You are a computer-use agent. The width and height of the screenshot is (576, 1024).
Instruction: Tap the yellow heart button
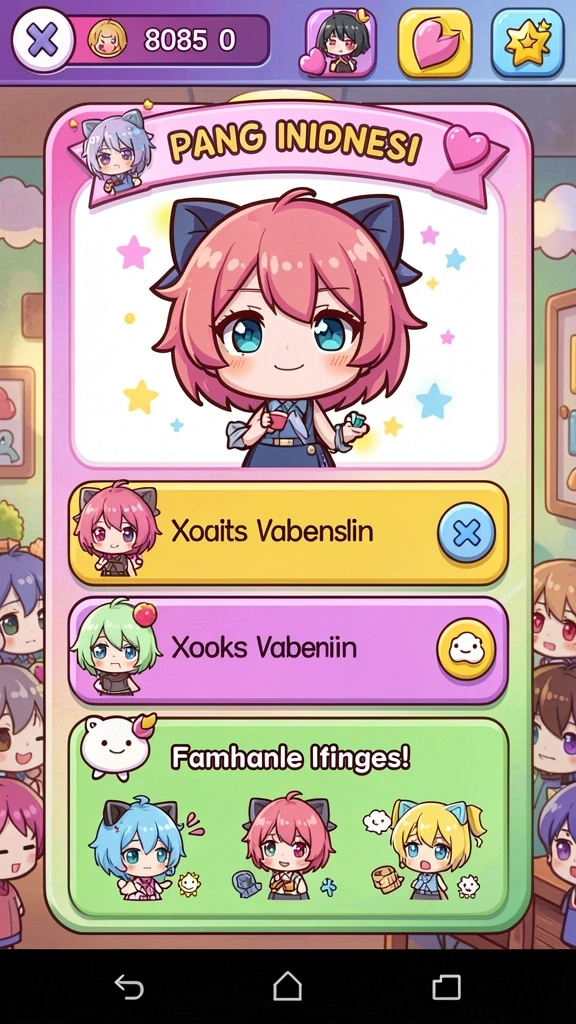(435, 42)
